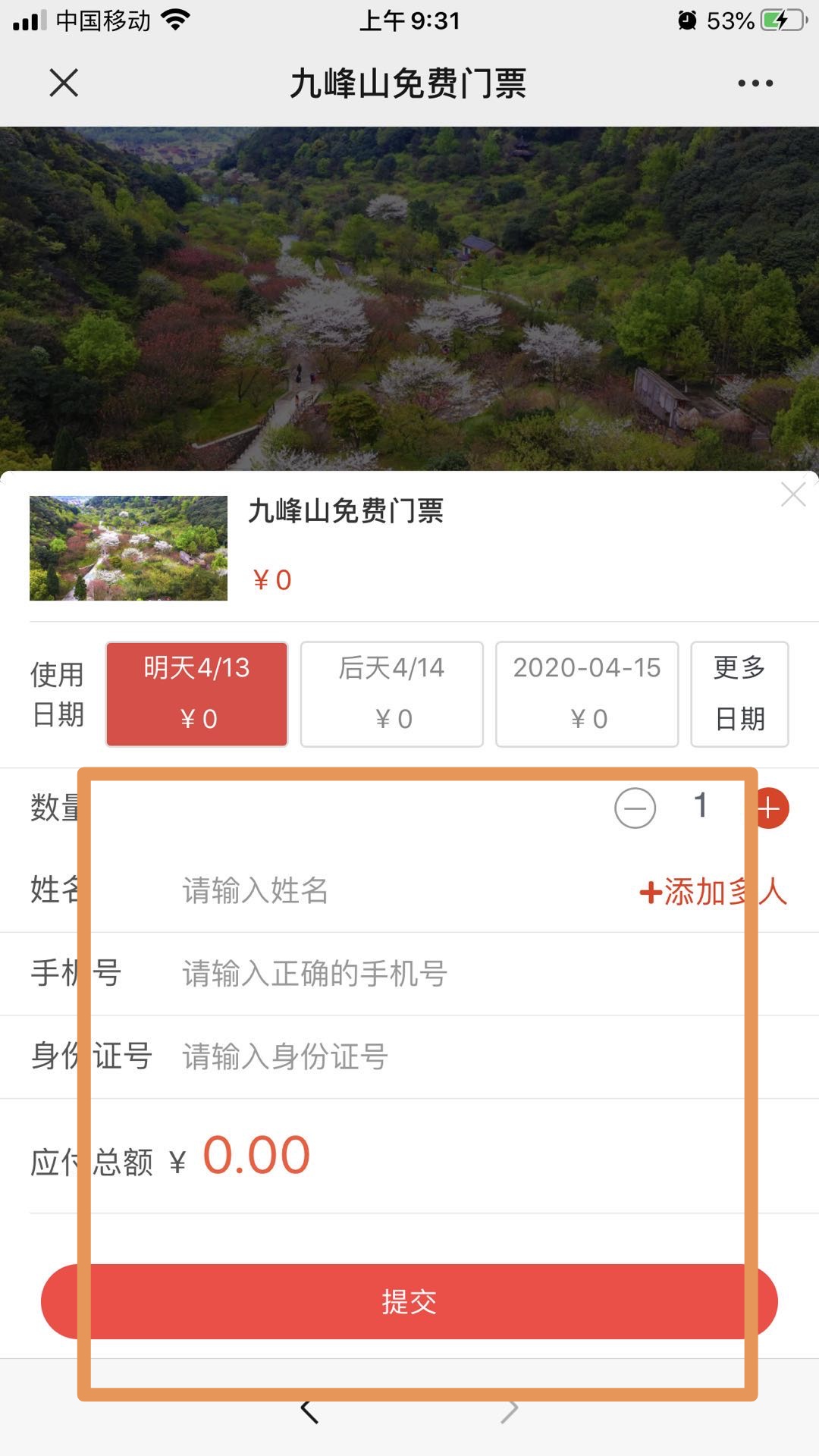Tap 添加多人 to add more visitors
Viewport: 819px width, 1456px height.
pyautogui.click(x=713, y=892)
